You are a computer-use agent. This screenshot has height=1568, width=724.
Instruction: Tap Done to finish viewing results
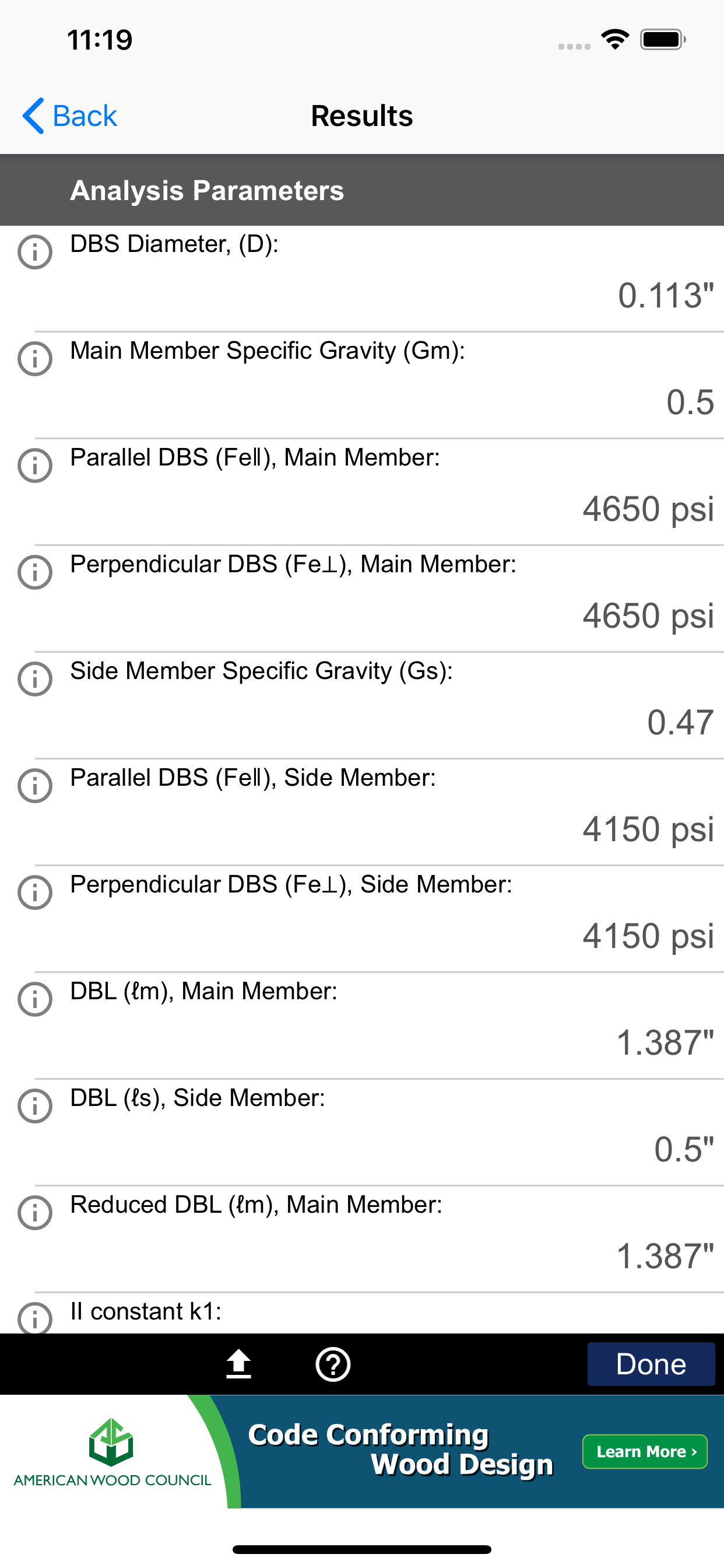point(651,1363)
